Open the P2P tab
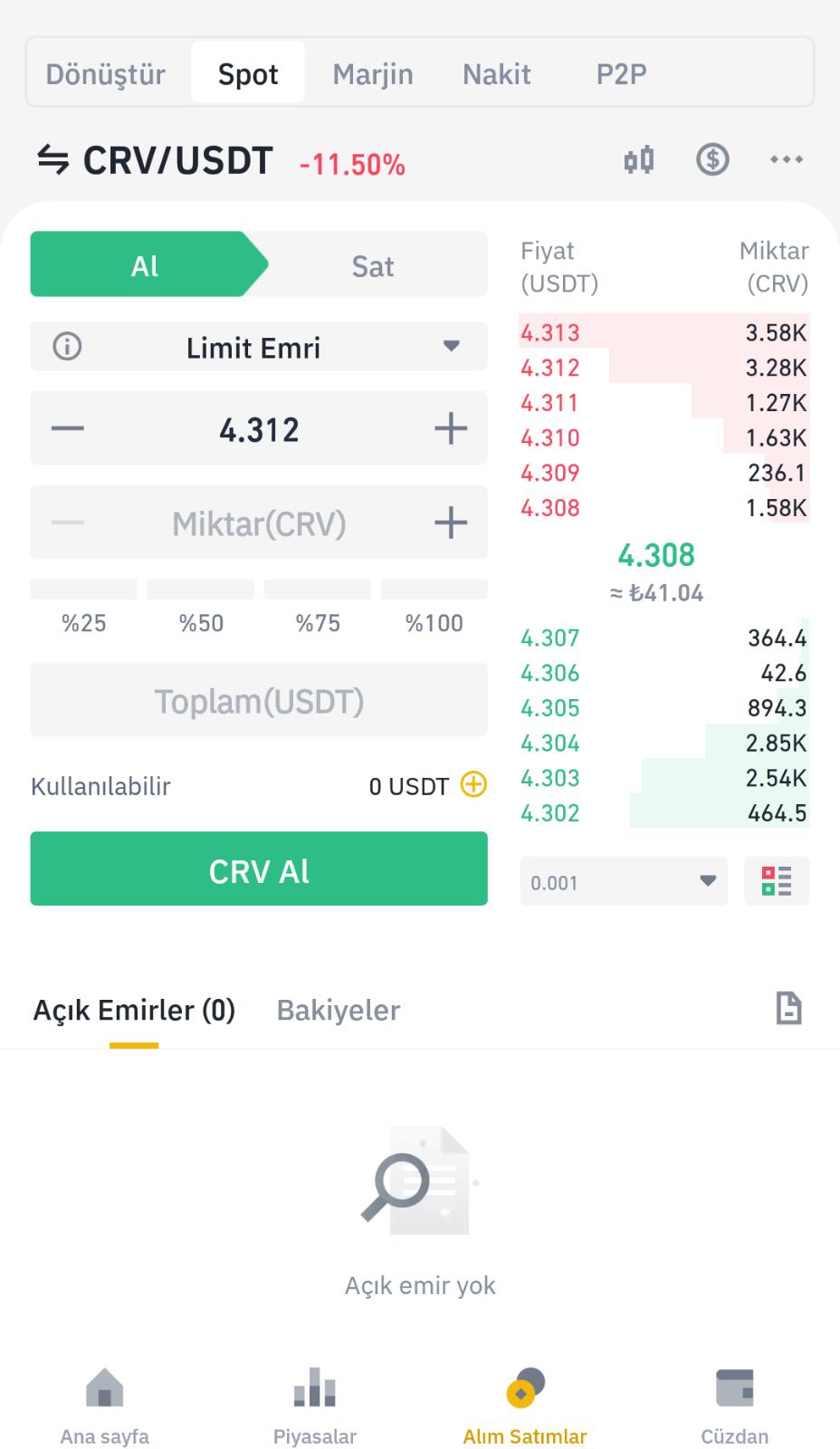The image size is (840, 1449). point(621,73)
